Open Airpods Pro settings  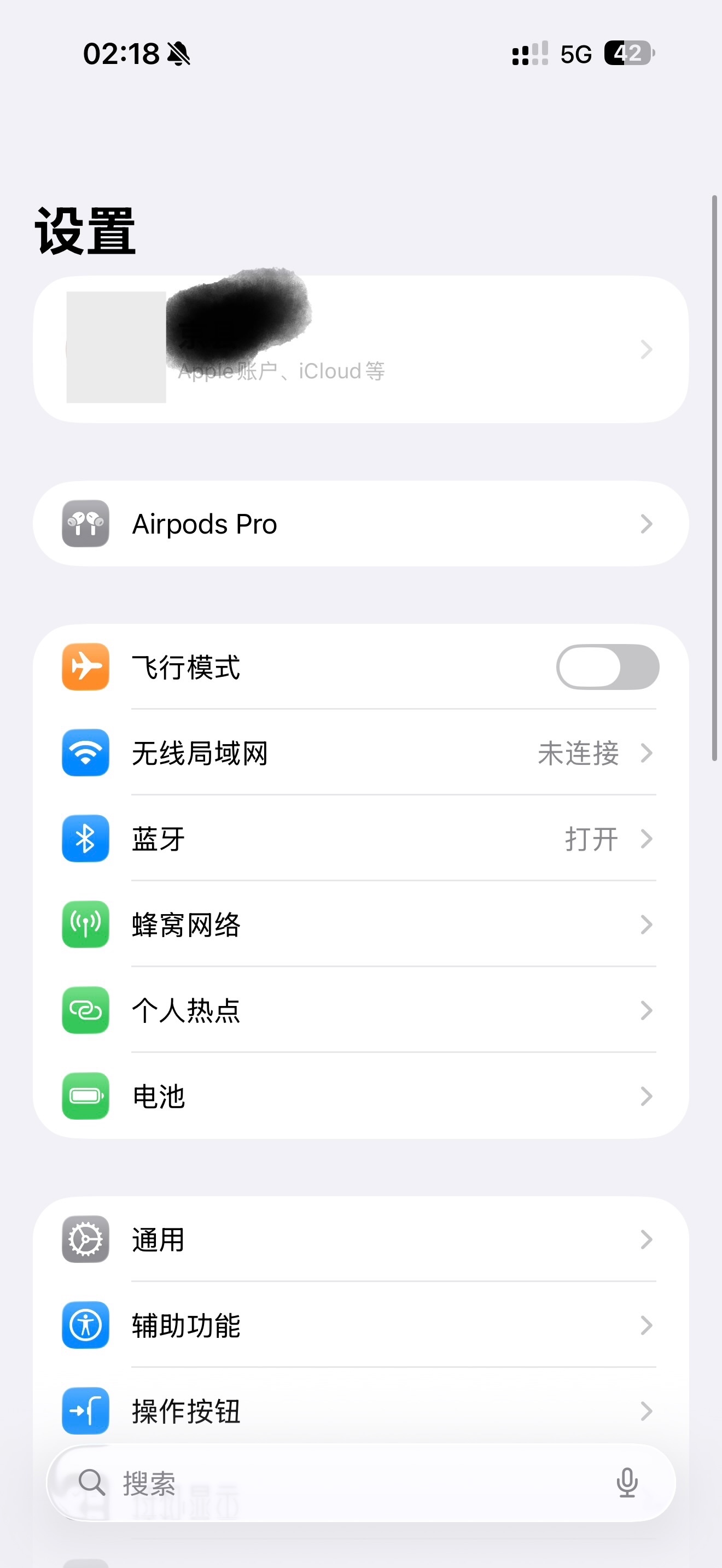(x=360, y=523)
